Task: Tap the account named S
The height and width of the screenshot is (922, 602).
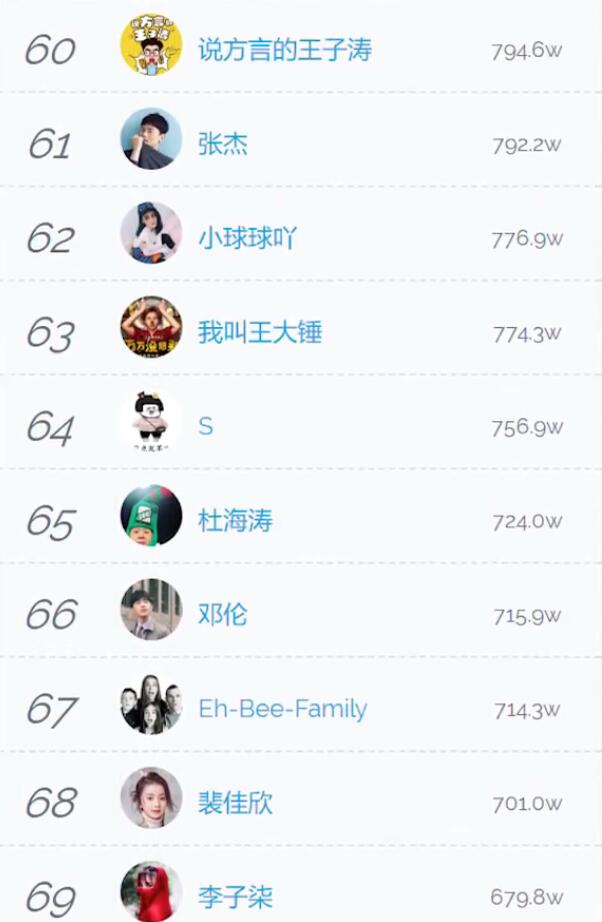Action: (205, 427)
